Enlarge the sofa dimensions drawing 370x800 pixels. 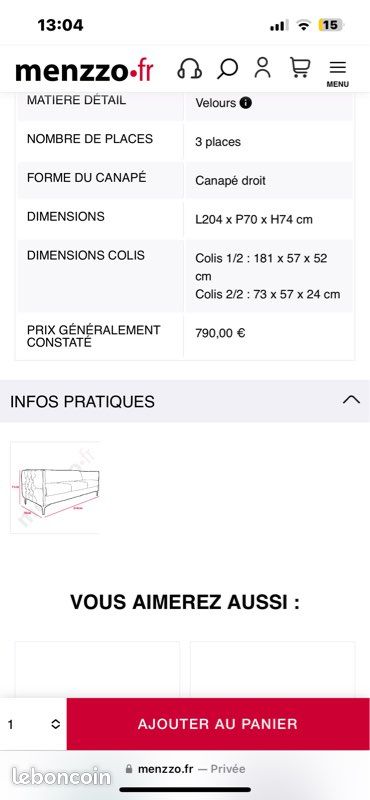tap(55, 487)
